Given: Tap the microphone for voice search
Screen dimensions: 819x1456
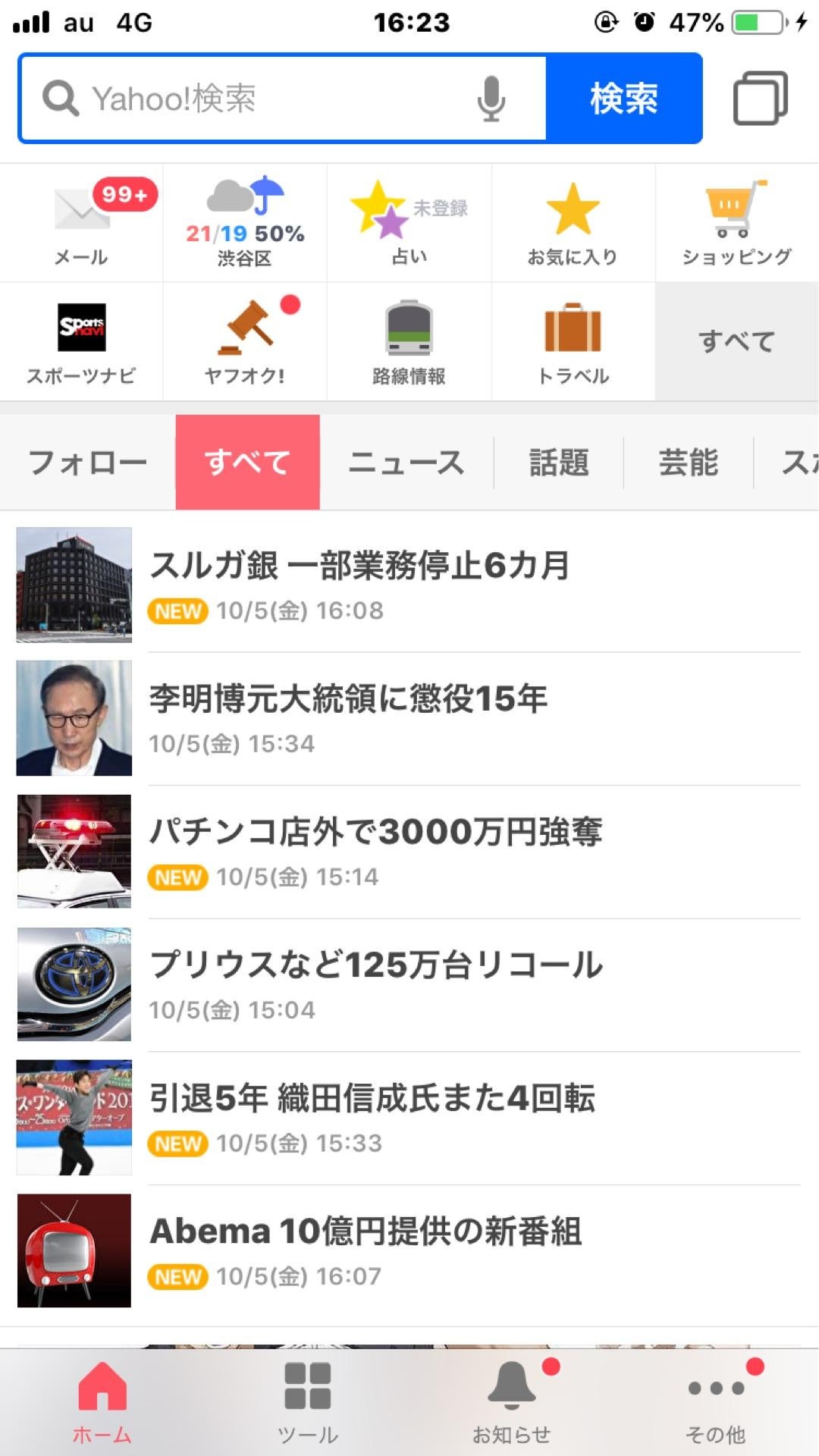Looking at the screenshot, I should (490, 99).
